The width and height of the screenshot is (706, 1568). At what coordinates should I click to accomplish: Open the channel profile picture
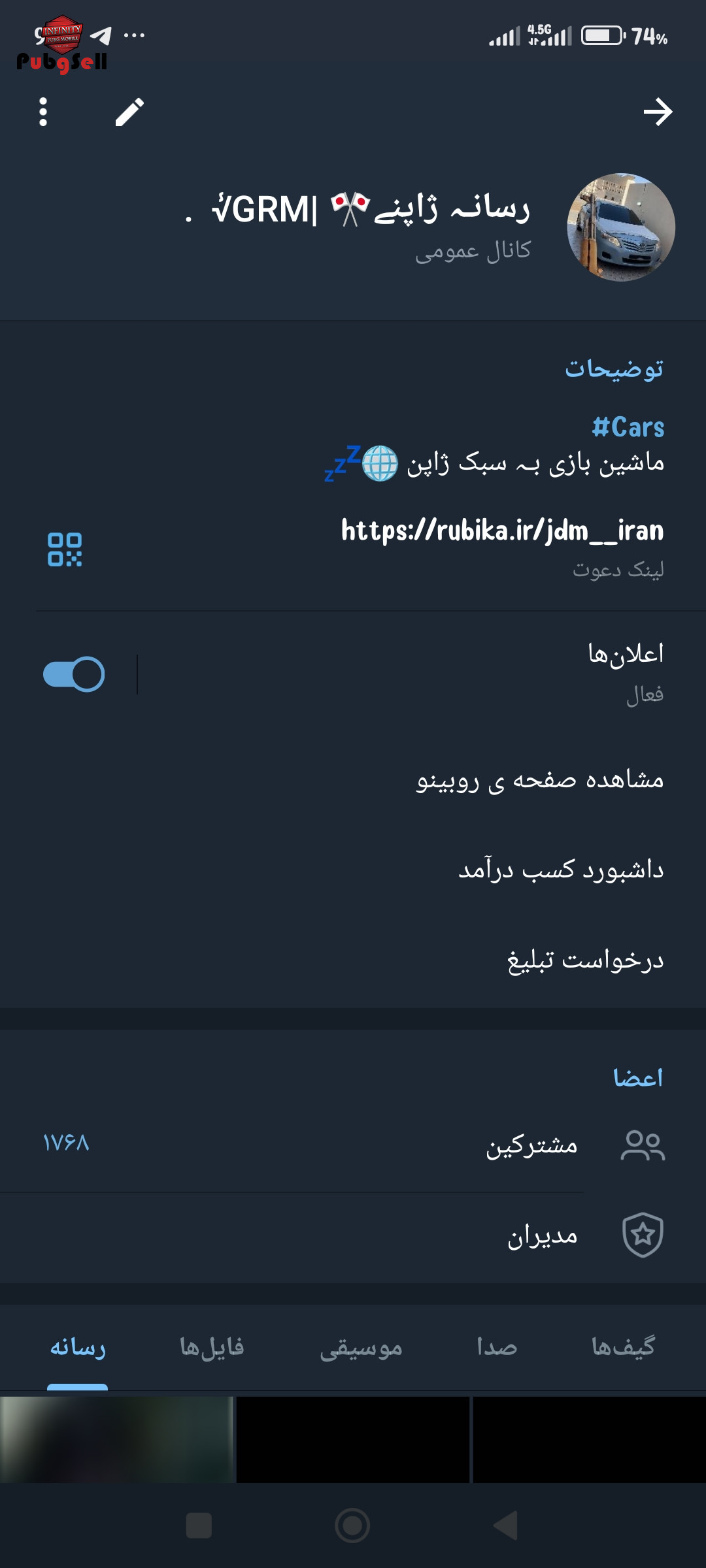pyautogui.click(x=621, y=227)
